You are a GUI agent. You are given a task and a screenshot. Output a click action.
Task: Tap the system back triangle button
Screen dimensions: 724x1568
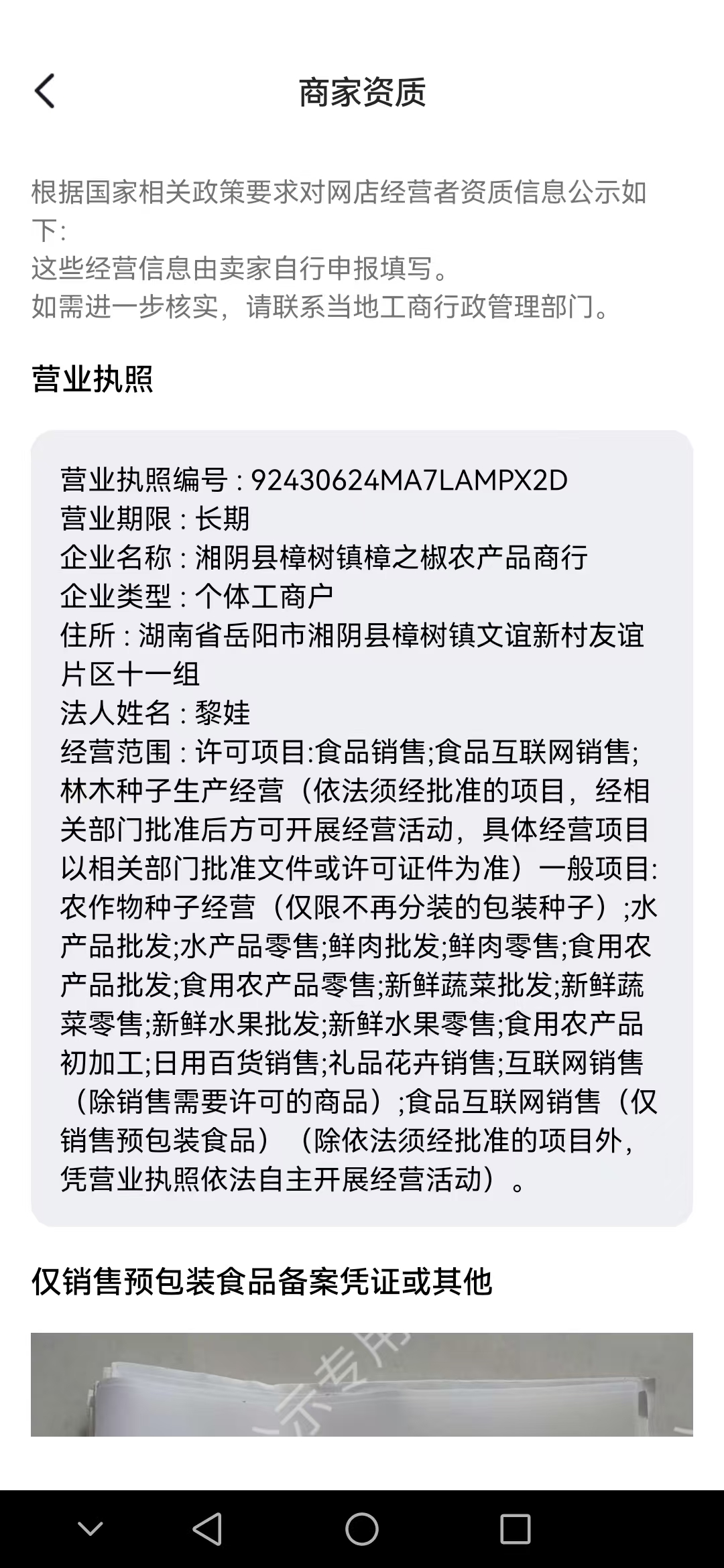[207, 1529]
